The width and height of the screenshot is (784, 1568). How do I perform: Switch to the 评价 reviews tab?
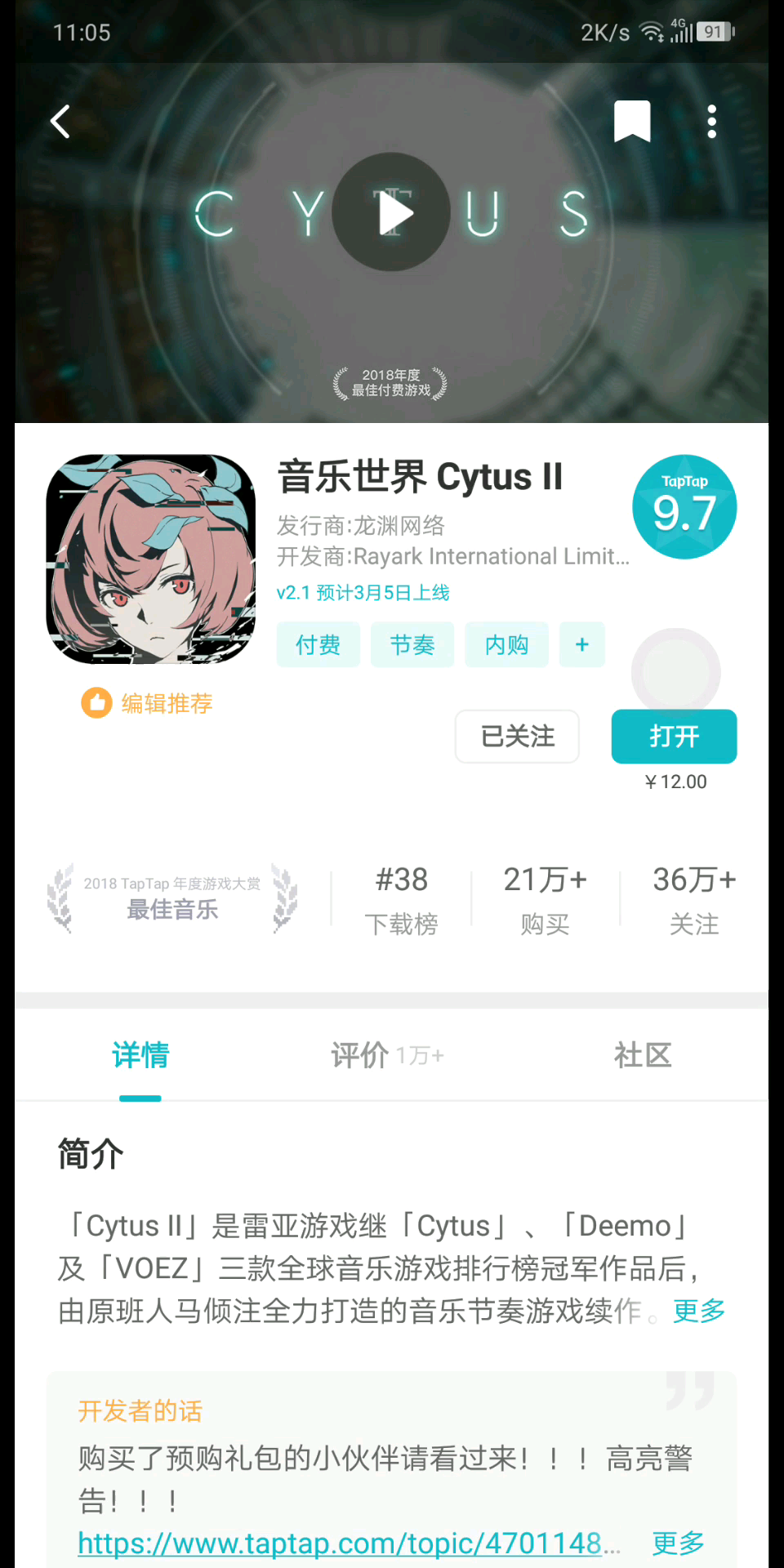click(387, 1055)
